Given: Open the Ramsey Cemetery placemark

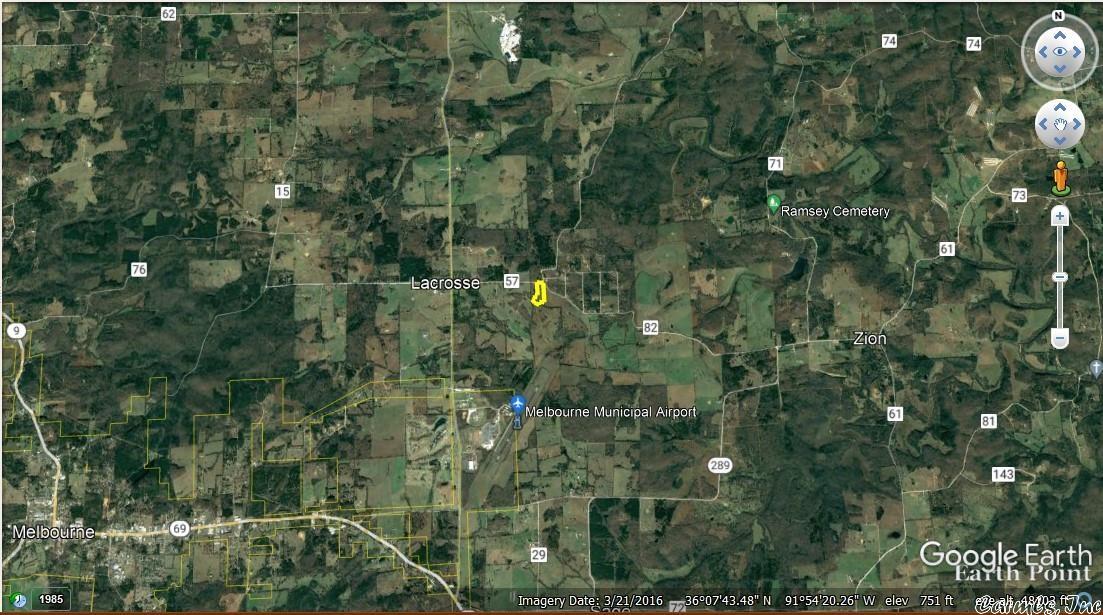Looking at the screenshot, I should 774,203.
